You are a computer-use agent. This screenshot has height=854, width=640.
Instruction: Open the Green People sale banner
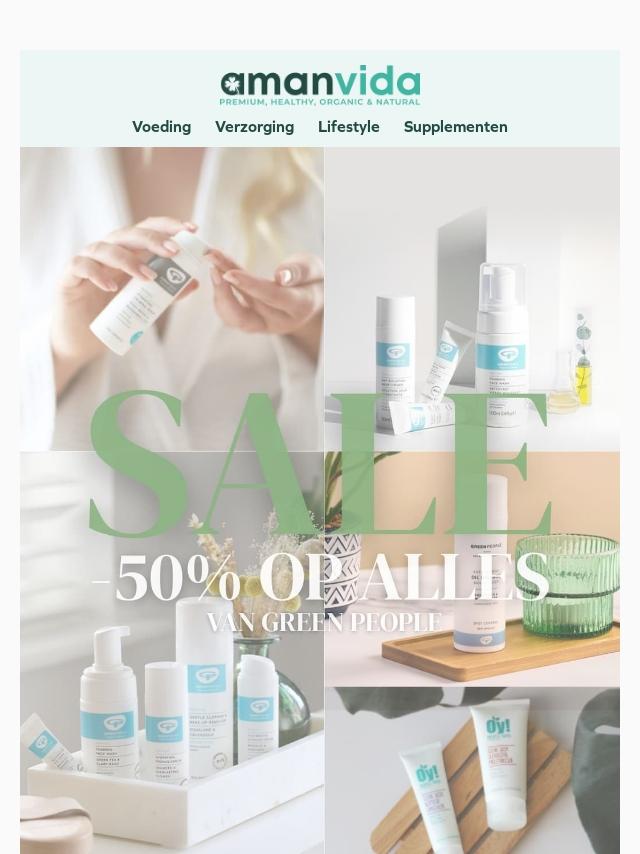[320, 520]
